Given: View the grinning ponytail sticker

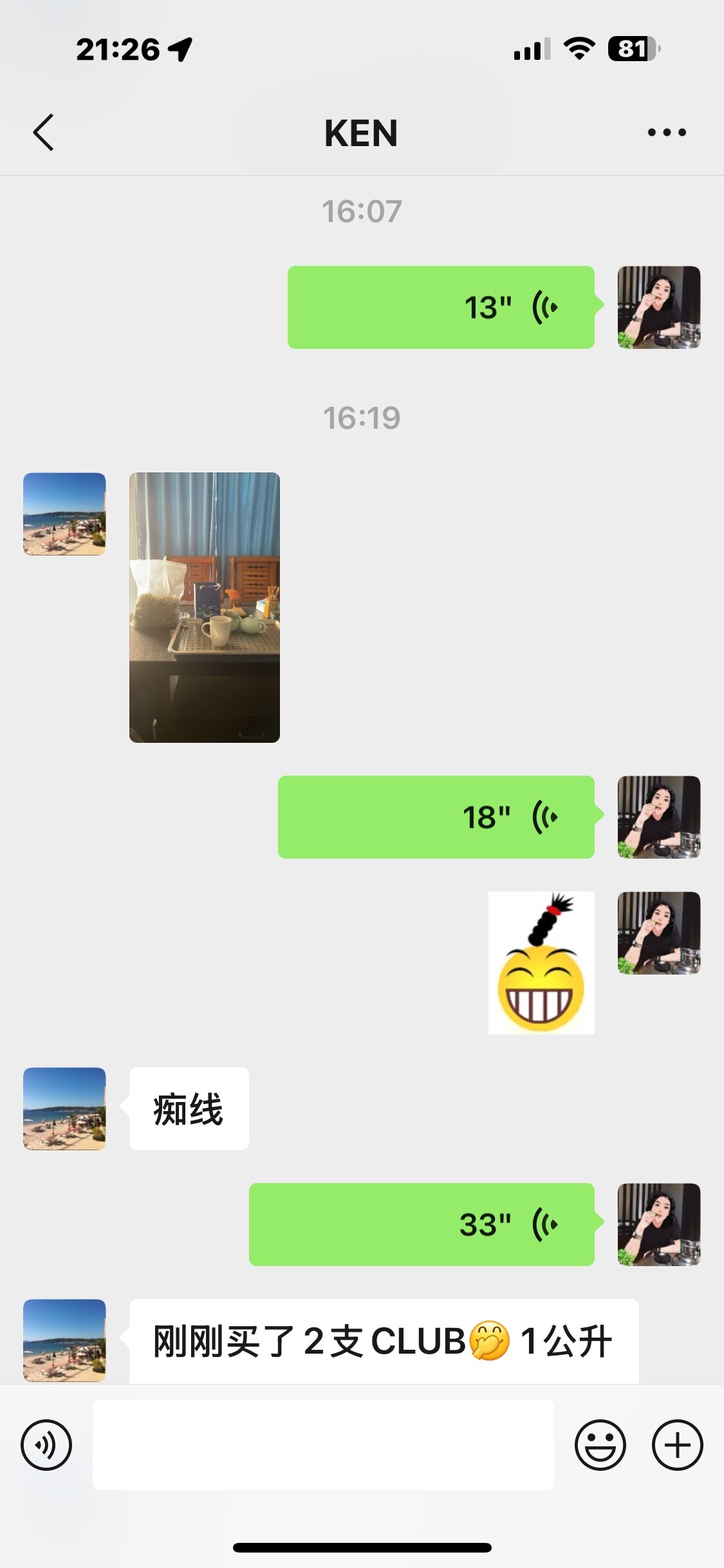Looking at the screenshot, I should pos(541,963).
